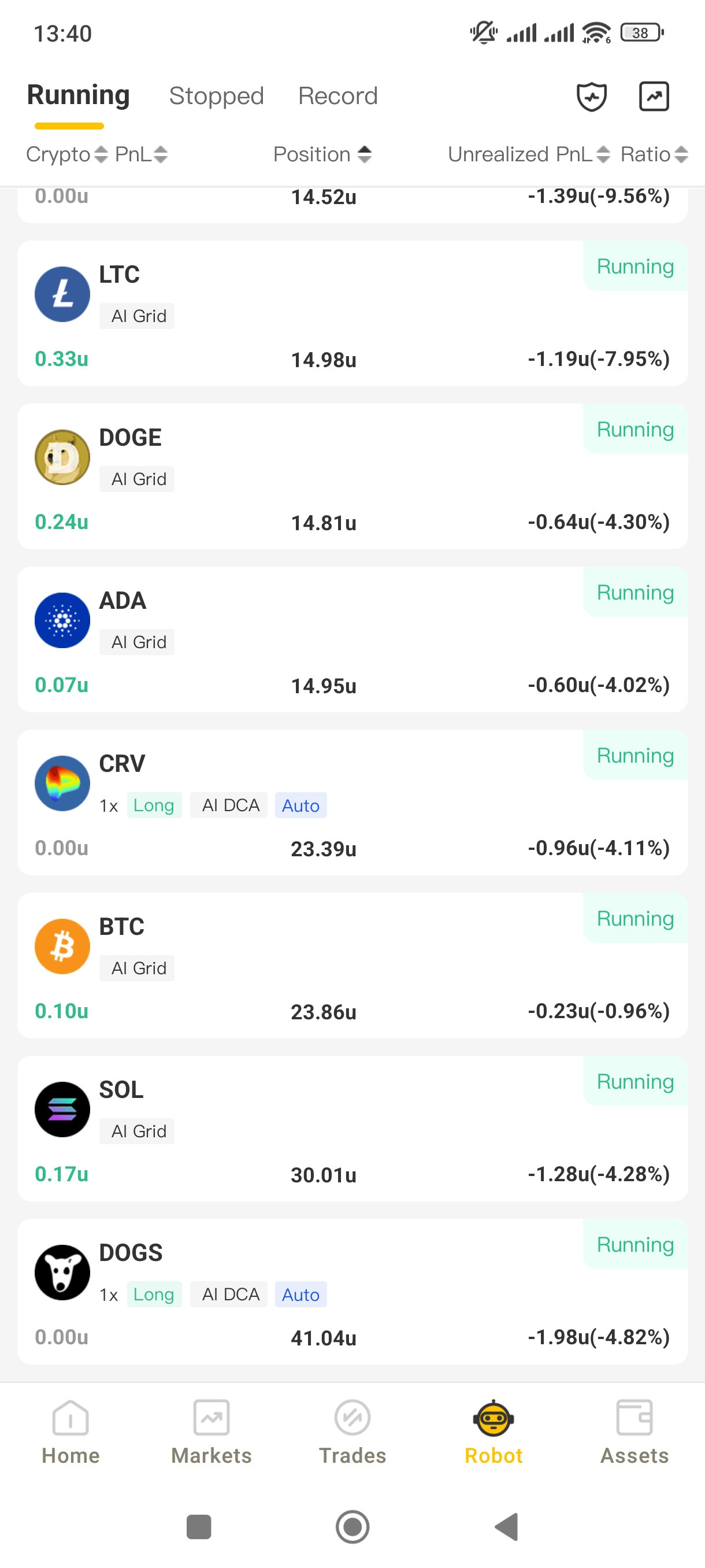Tap the shield protection icon
This screenshot has height=1568, width=705.
tap(591, 96)
